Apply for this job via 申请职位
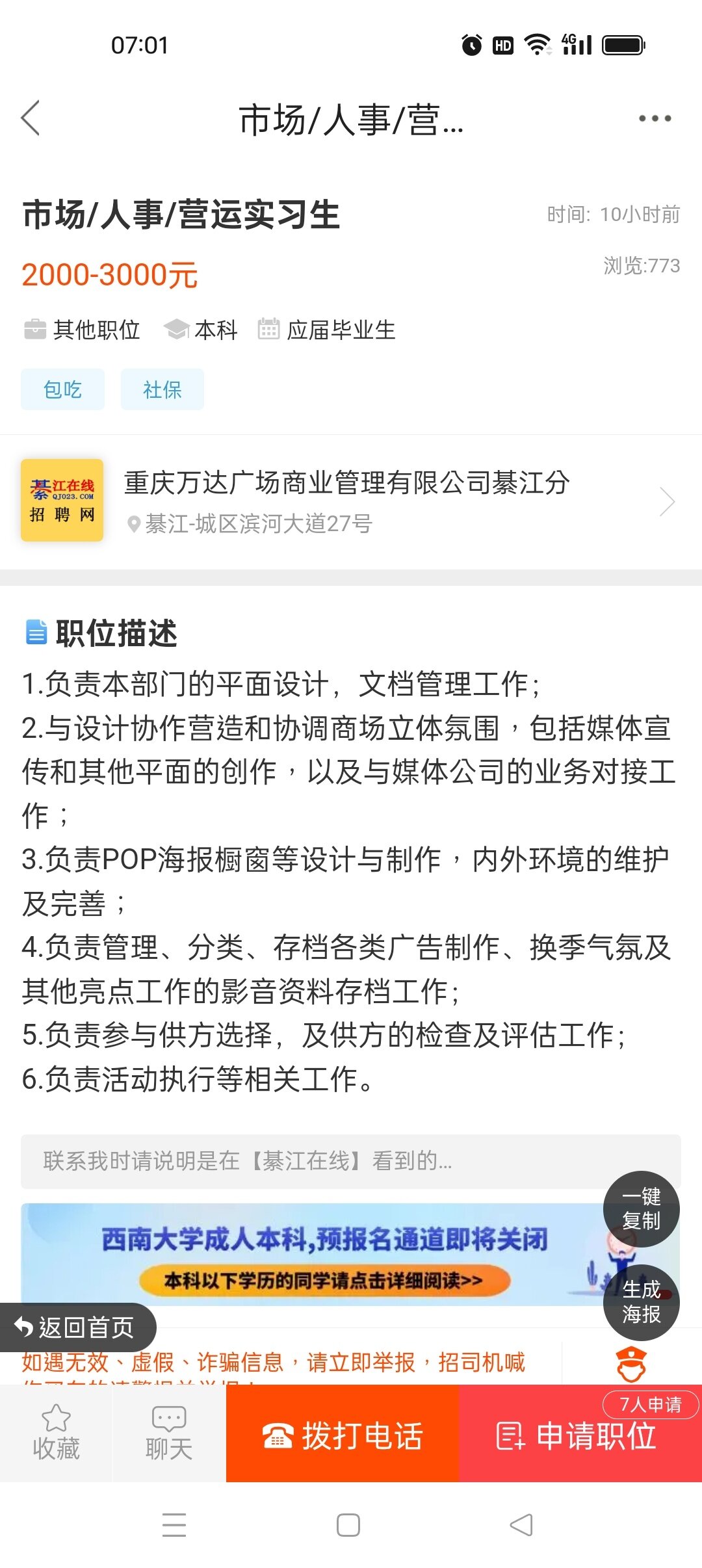Image resolution: width=702 pixels, height=1568 pixels. click(580, 1435)
